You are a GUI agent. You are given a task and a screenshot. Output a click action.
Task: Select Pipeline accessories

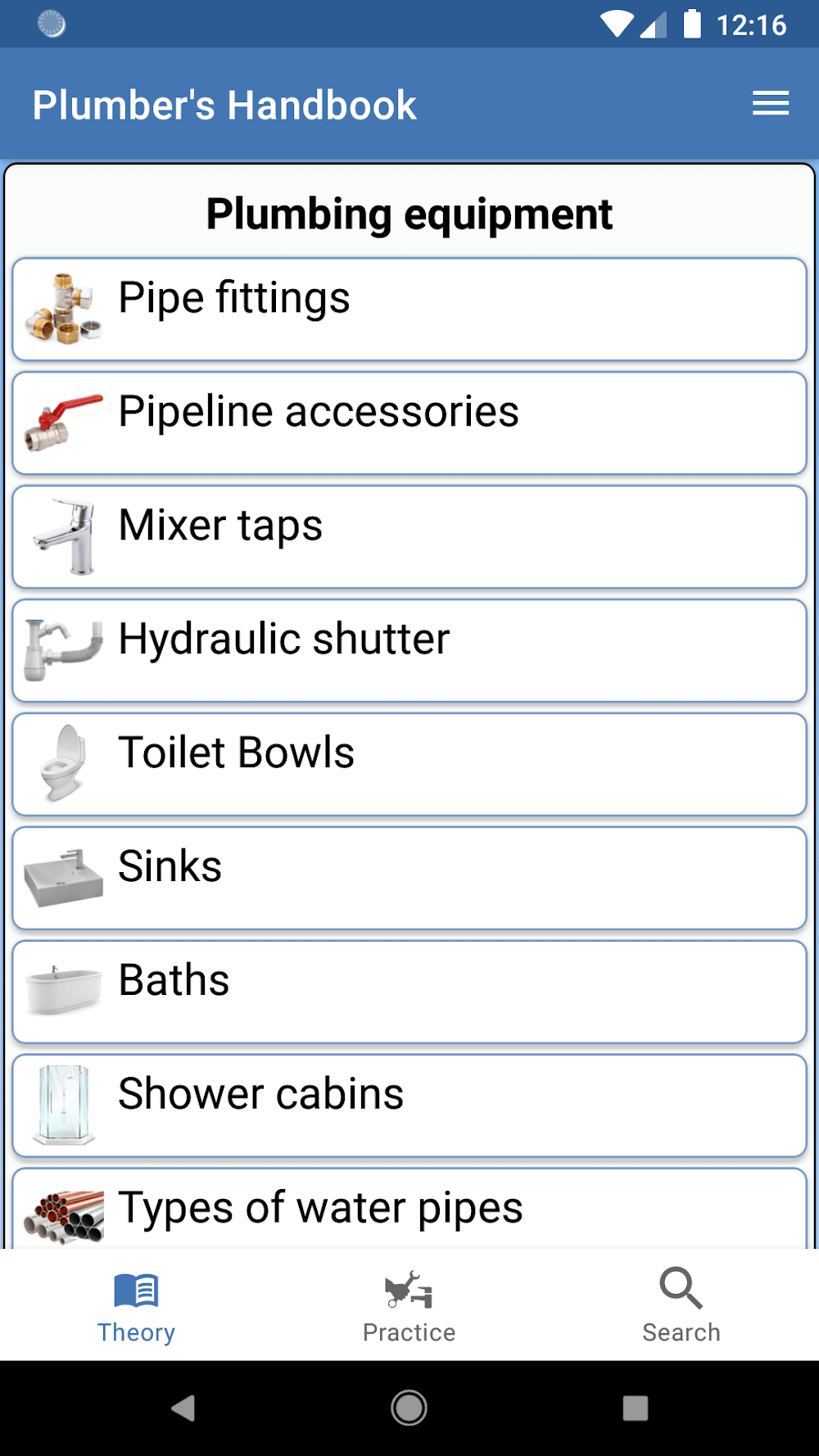coord(409,423)
